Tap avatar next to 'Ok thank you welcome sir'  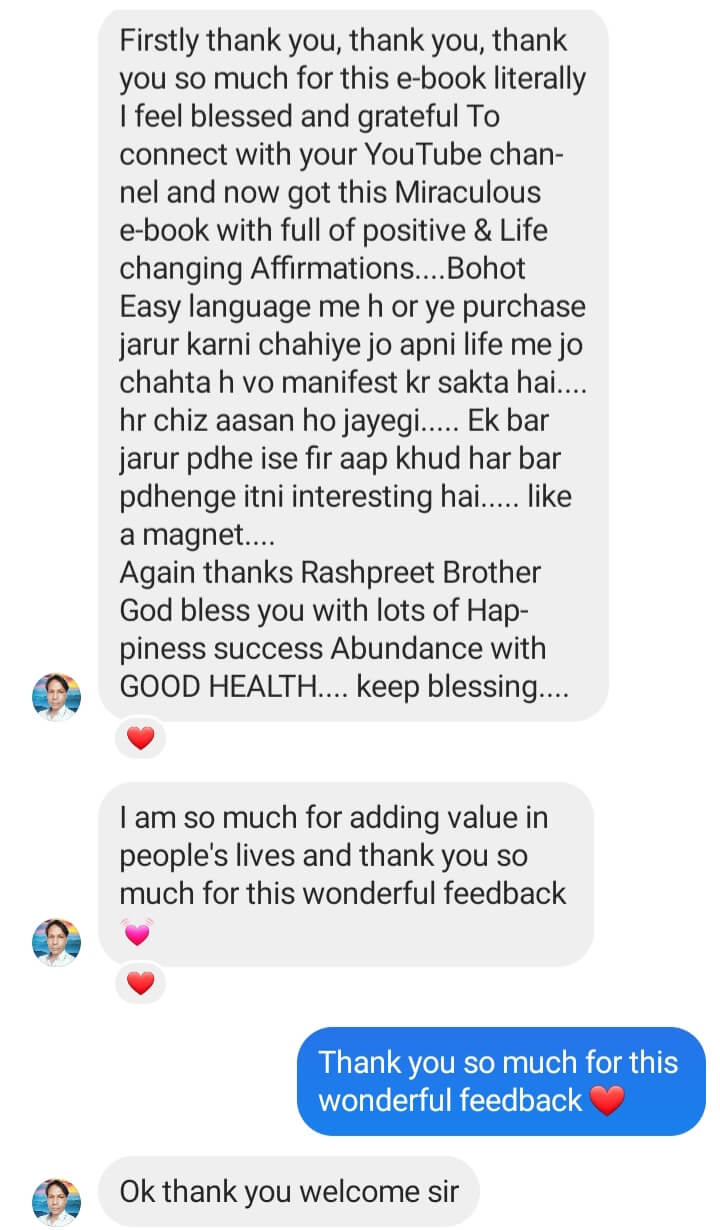(x=57, y=1201)
